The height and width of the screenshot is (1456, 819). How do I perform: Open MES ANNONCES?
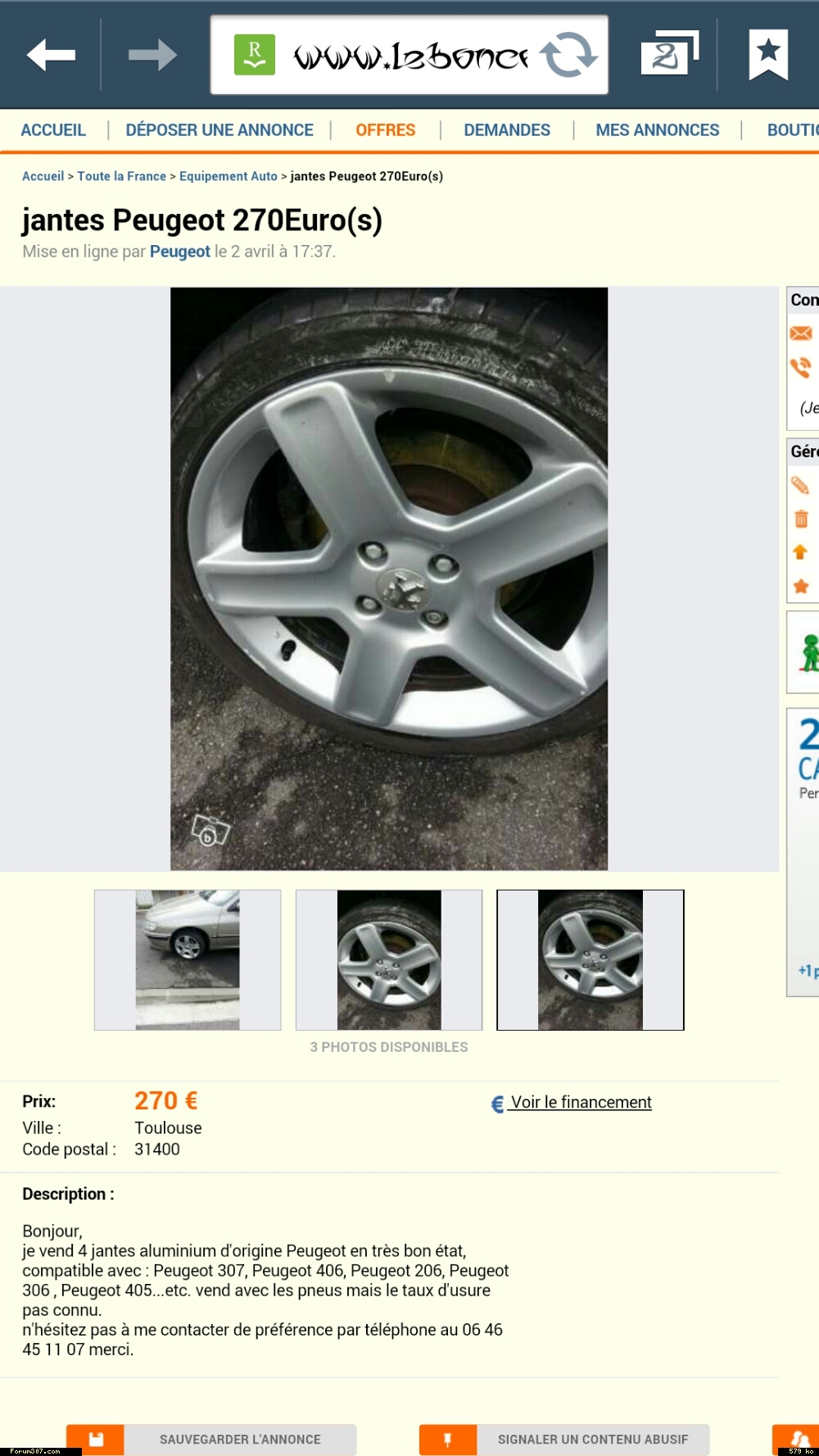coord(658,130)
